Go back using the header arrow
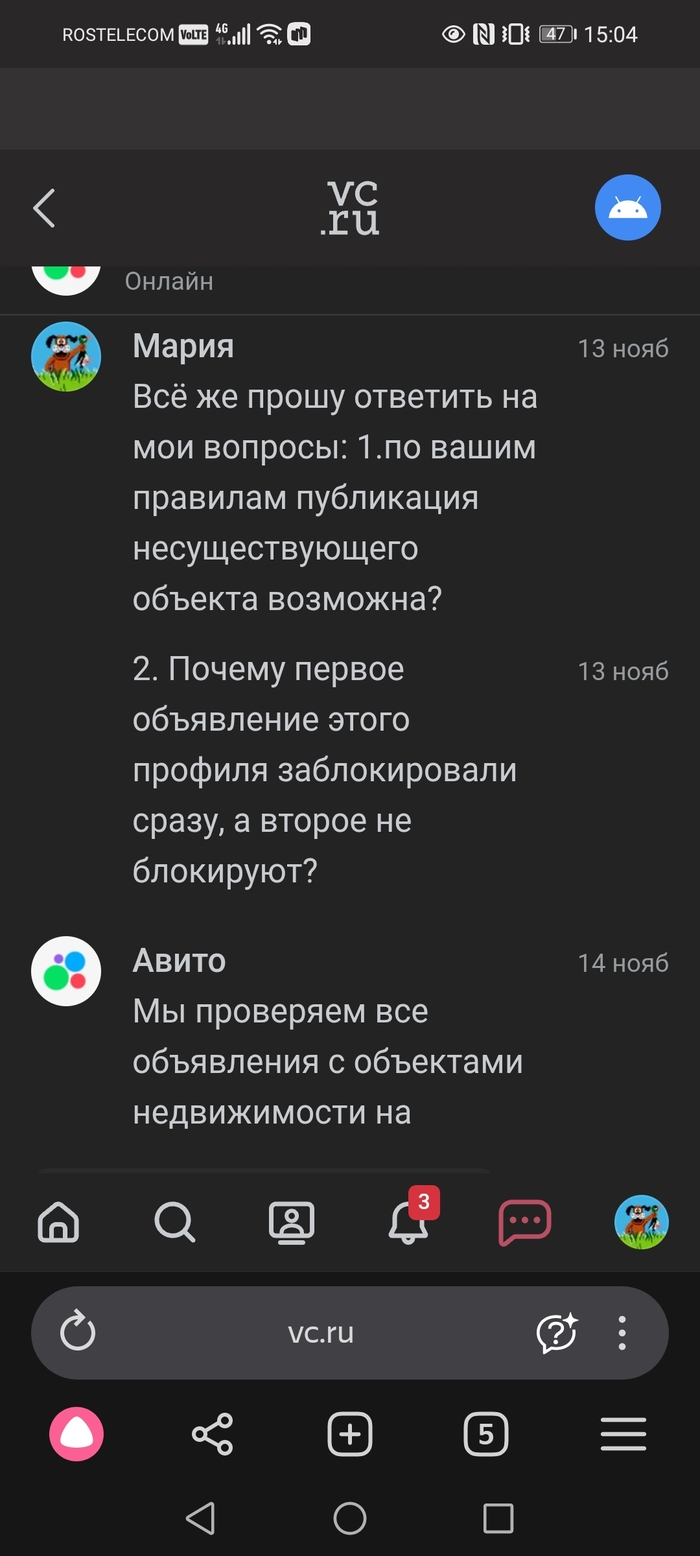The height and width of the screenshot is (1556, 700). 44,208
